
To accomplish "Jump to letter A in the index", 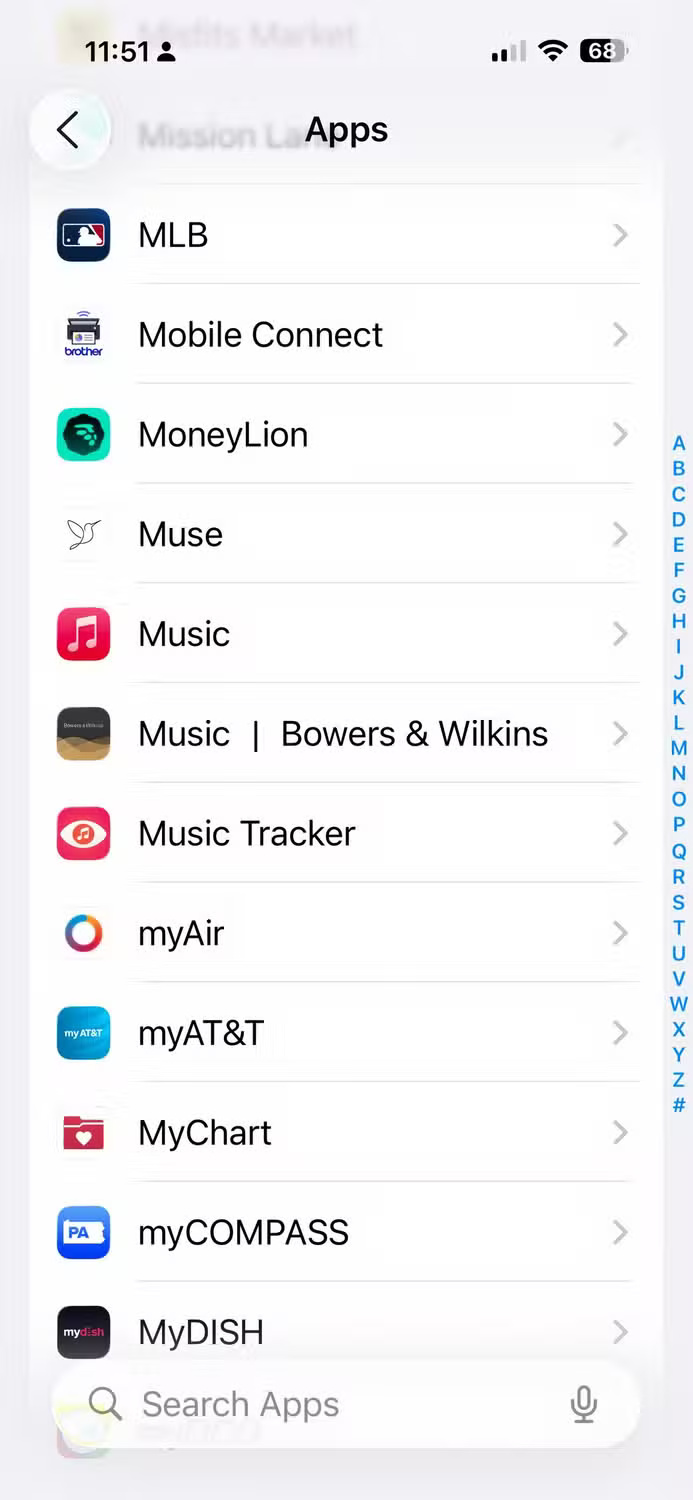I will click(679, 443).
